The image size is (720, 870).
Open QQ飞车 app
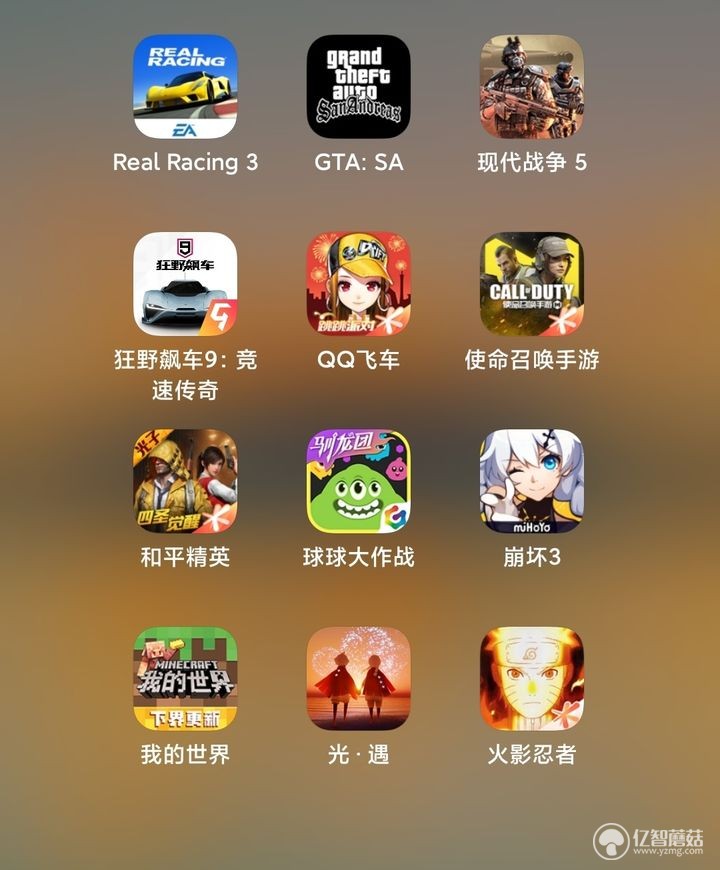[x=358, y=285]
